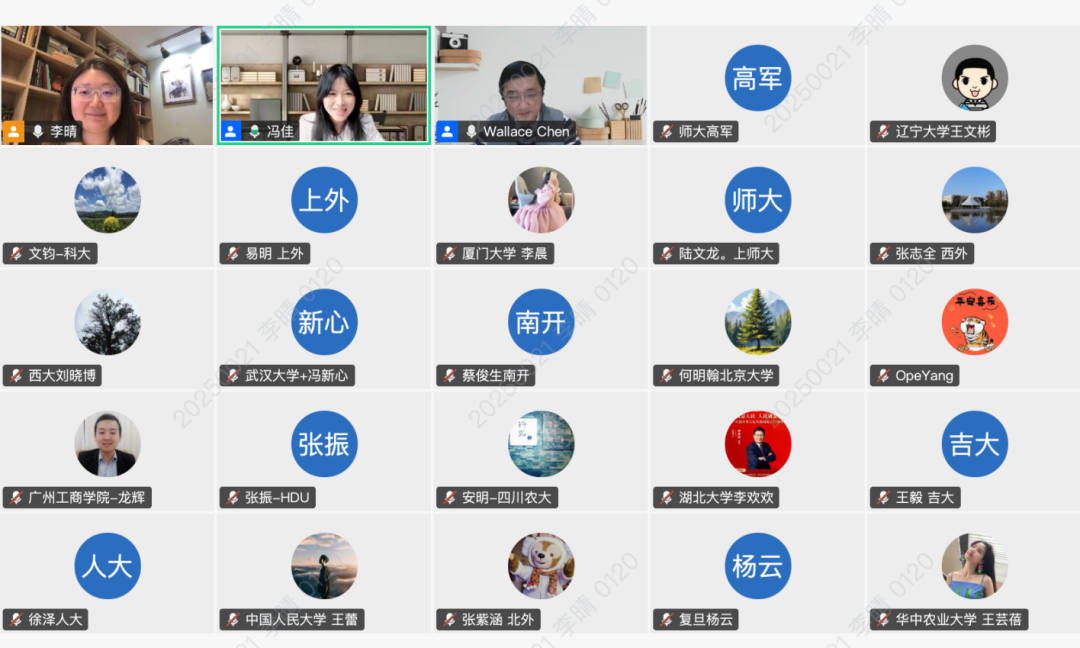Open the 厦门大学 李晨 tile

pyautogui.click(x=541, y=207)
